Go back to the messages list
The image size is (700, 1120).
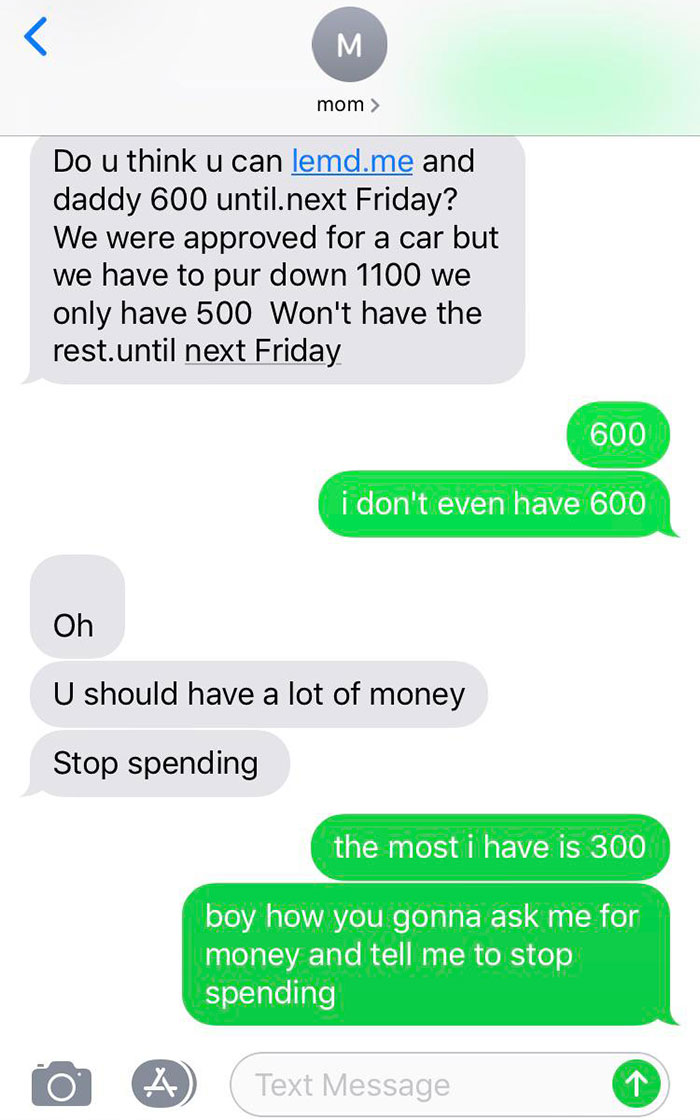(x=36, y=39)
